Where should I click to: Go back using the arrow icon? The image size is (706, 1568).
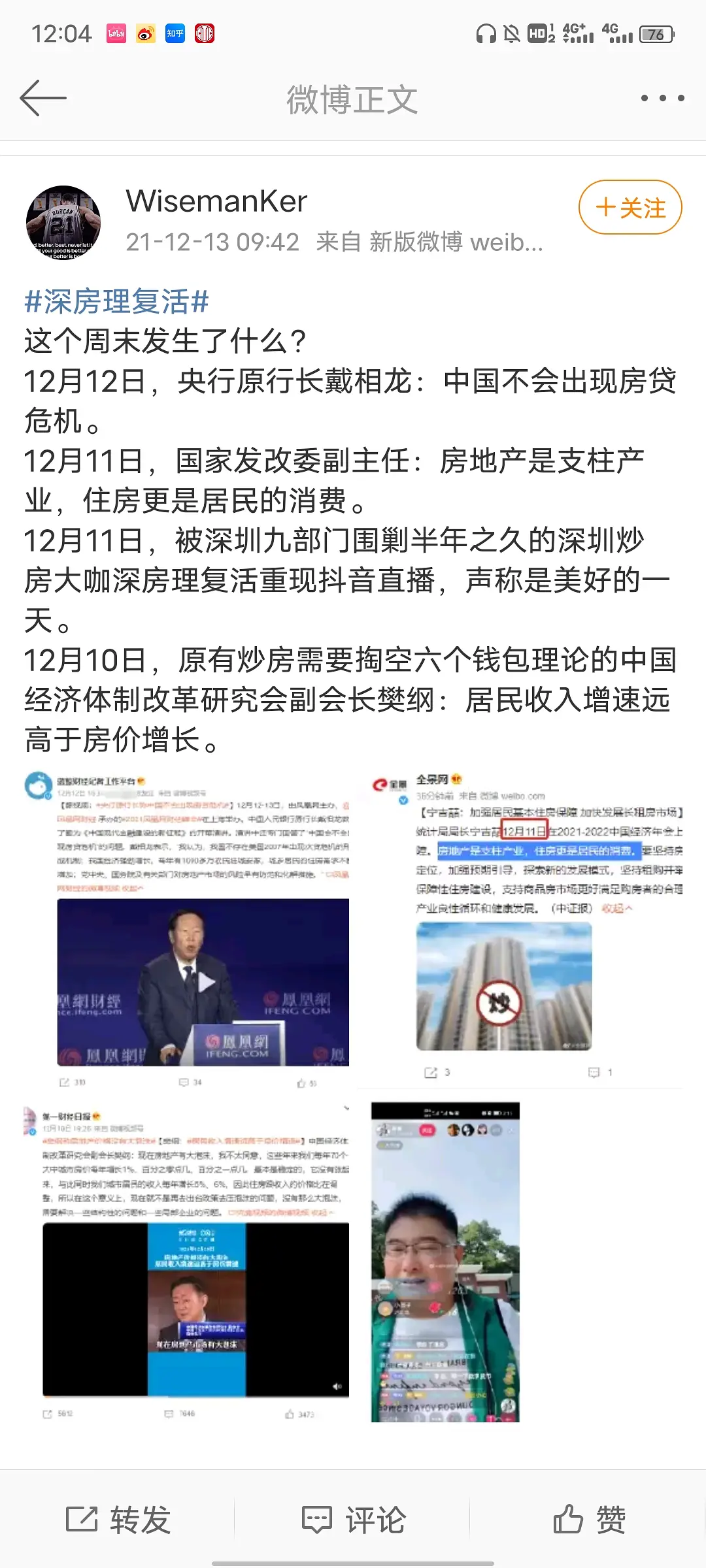[43, 99]
